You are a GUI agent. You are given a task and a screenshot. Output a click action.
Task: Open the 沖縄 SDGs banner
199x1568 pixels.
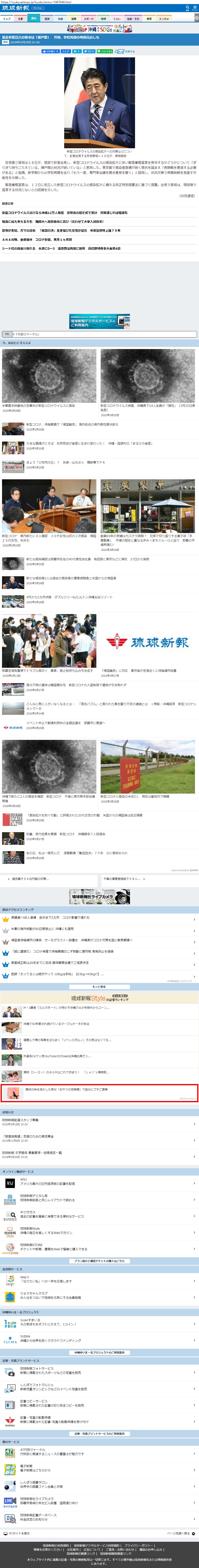click(100, 29)
